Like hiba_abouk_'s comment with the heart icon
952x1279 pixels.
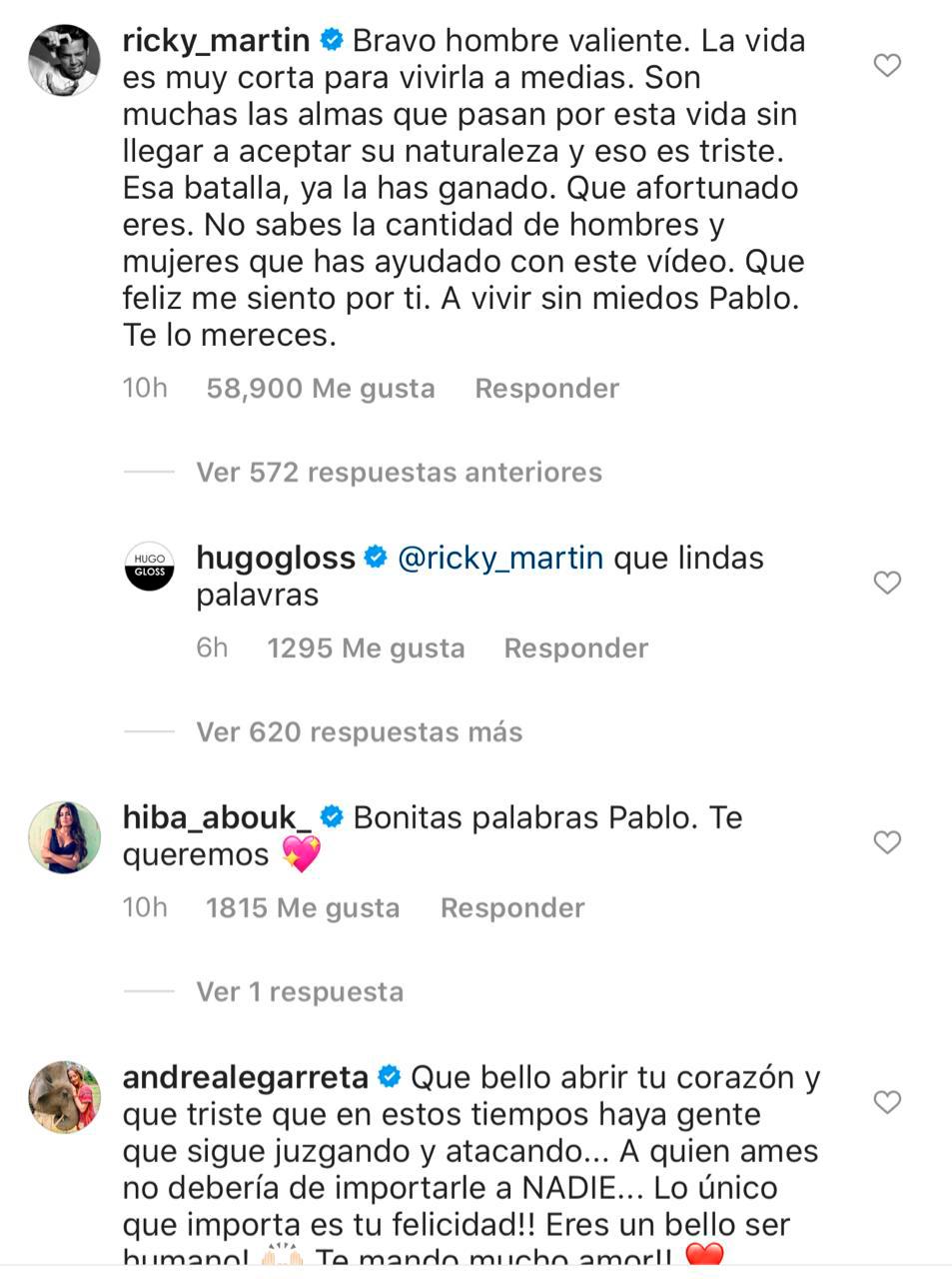tap(886, 843)
